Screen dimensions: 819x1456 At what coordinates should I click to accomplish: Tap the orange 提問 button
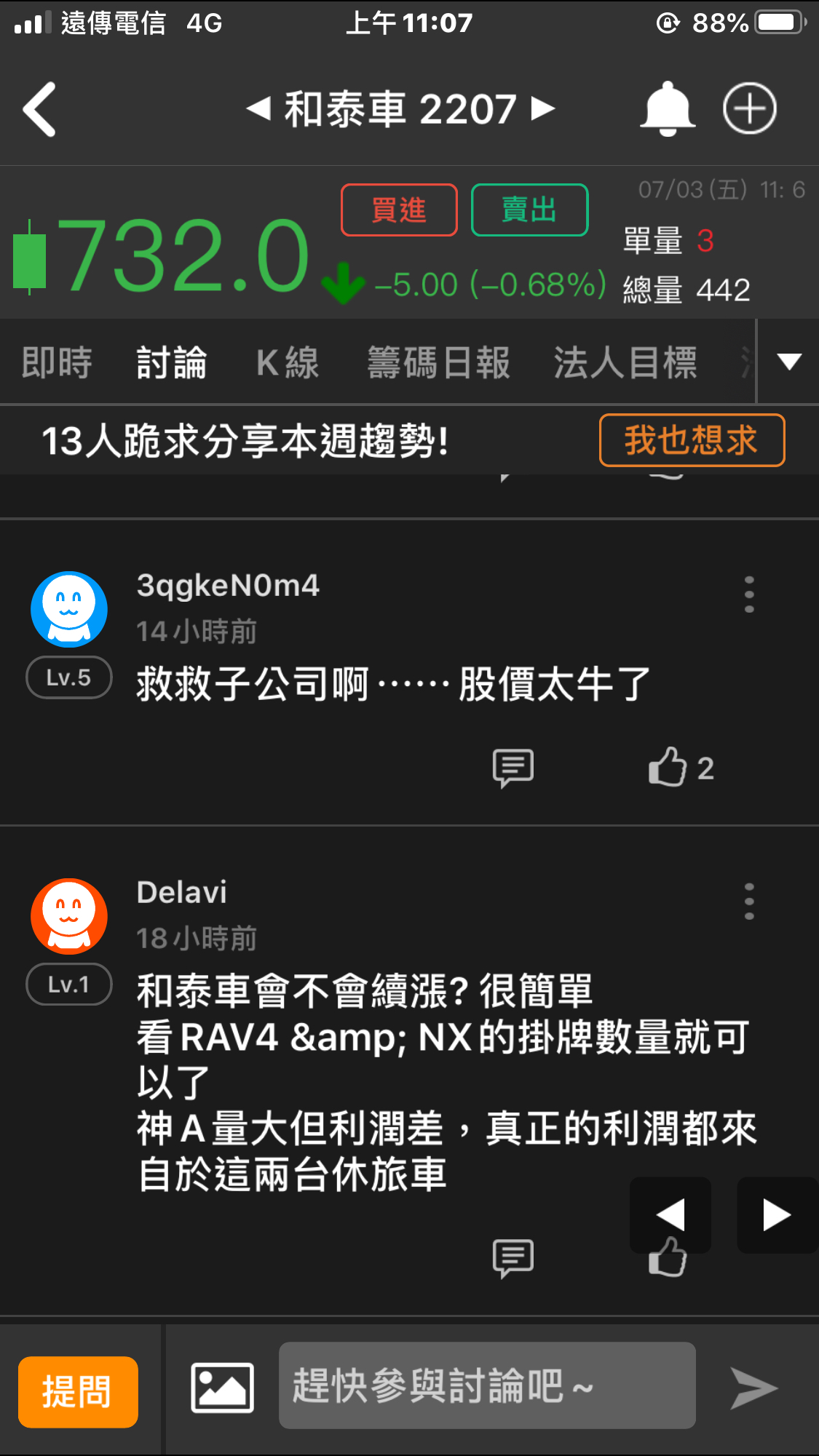78,1391
